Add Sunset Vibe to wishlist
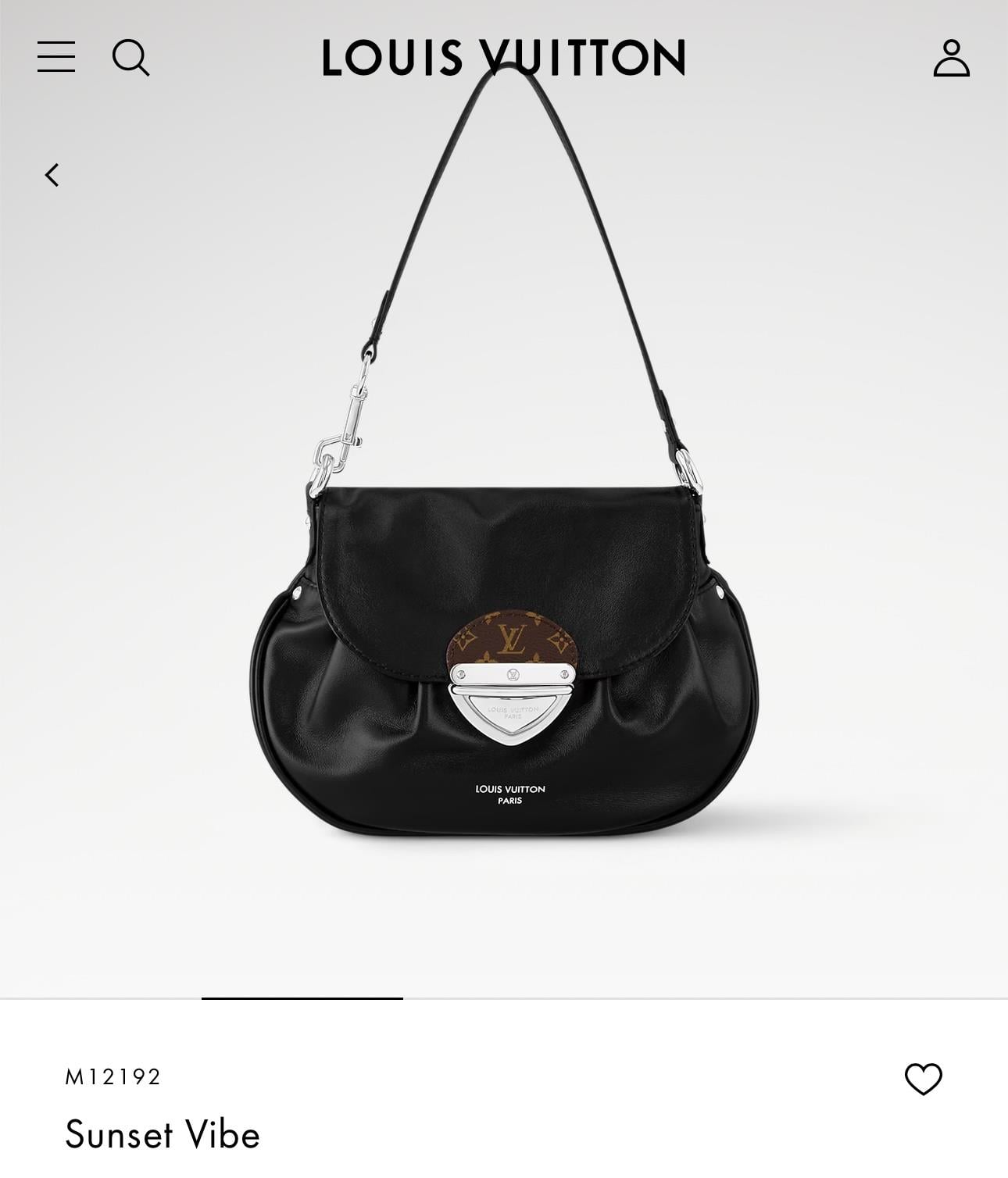The width and height of the screenshot is (1008, 1178). pos(923,1079)
